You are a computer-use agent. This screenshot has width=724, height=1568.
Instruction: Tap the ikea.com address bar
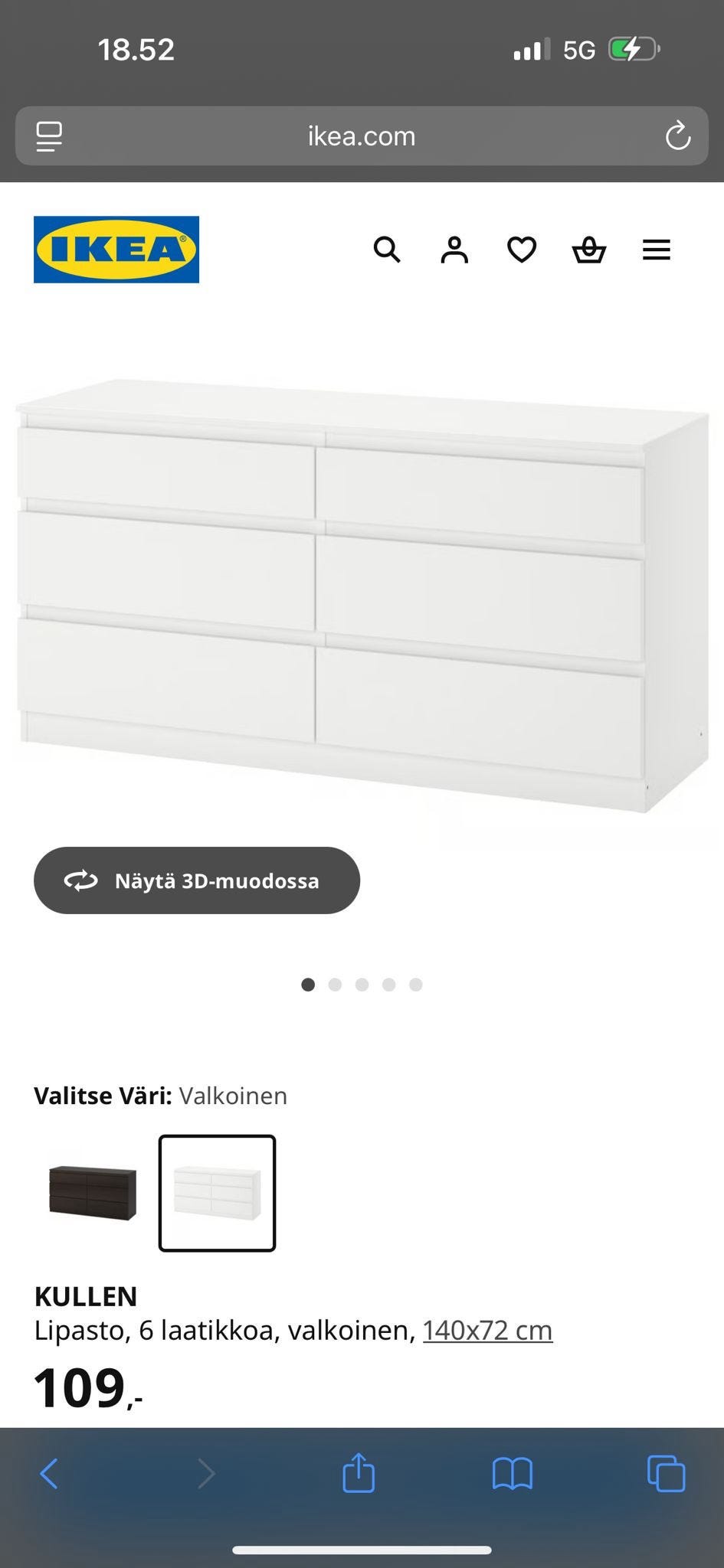tap(360, 136)
